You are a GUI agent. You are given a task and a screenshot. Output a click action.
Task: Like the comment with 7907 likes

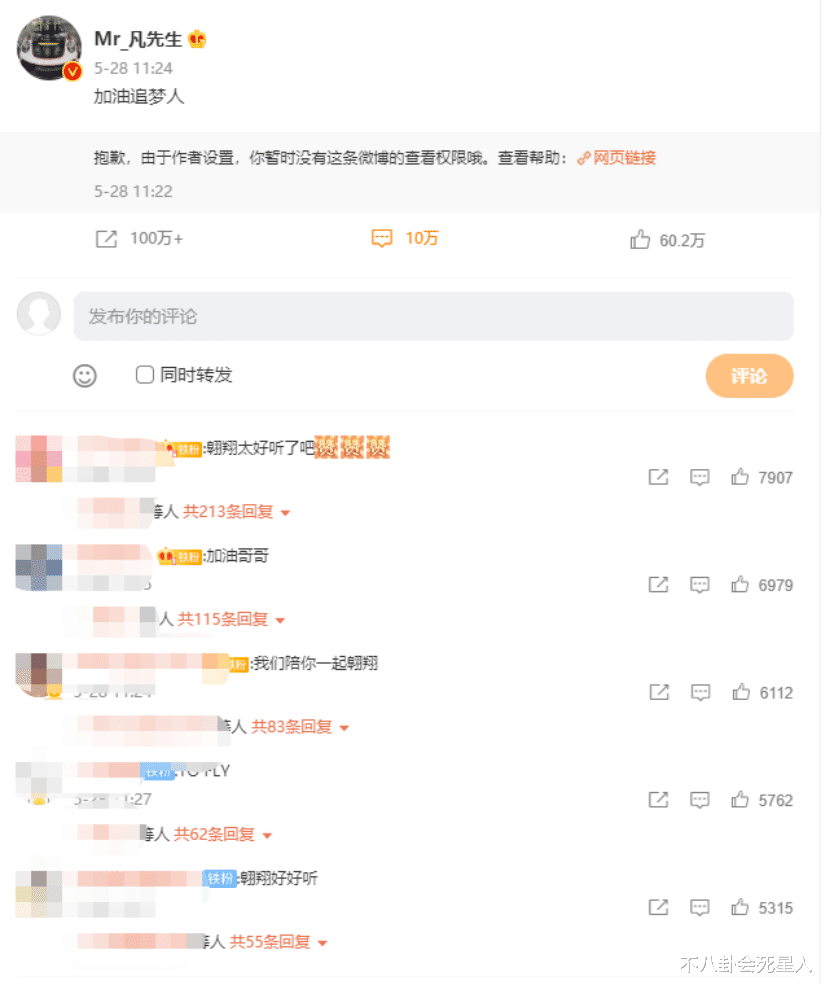740,477
